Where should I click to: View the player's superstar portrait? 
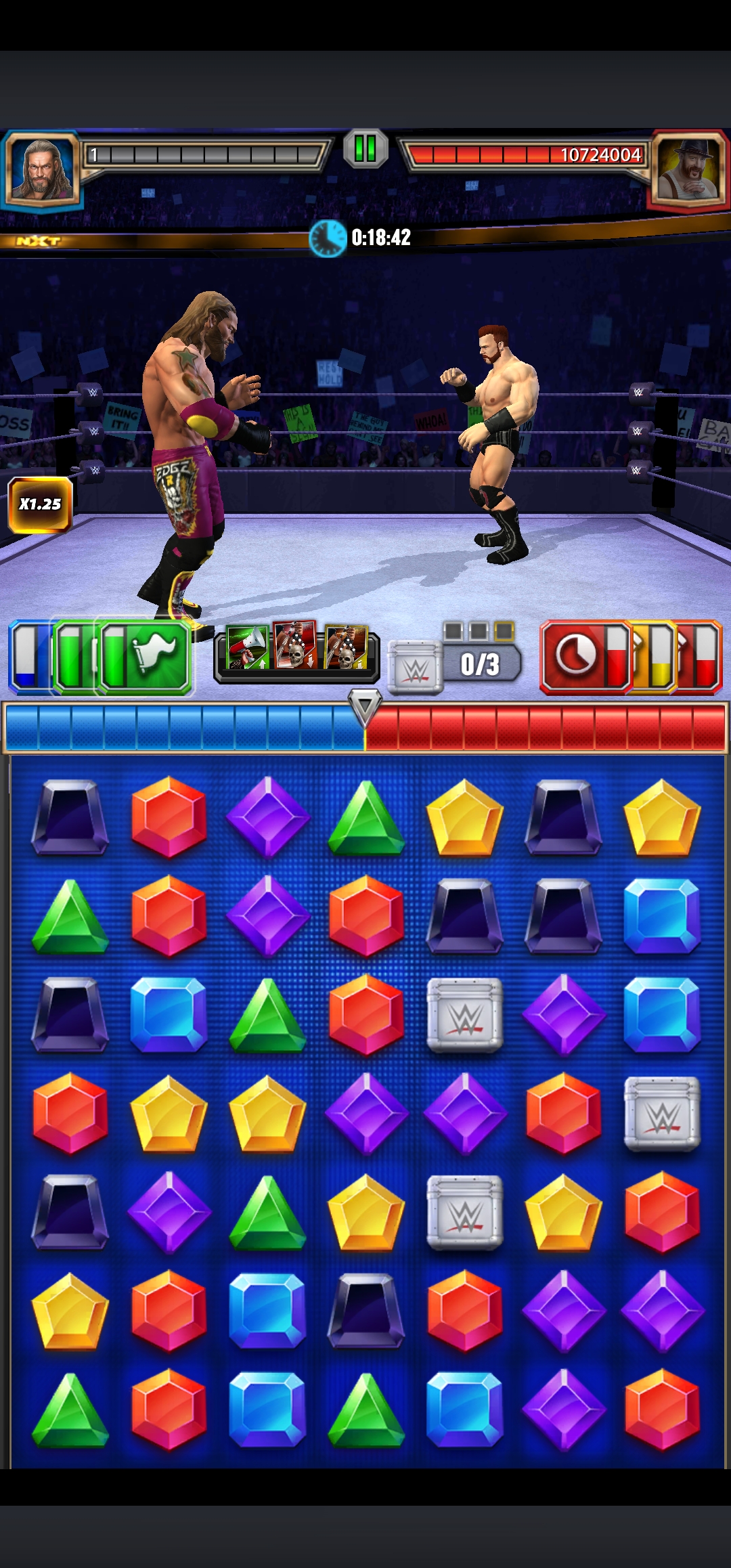tap(42, 169)
